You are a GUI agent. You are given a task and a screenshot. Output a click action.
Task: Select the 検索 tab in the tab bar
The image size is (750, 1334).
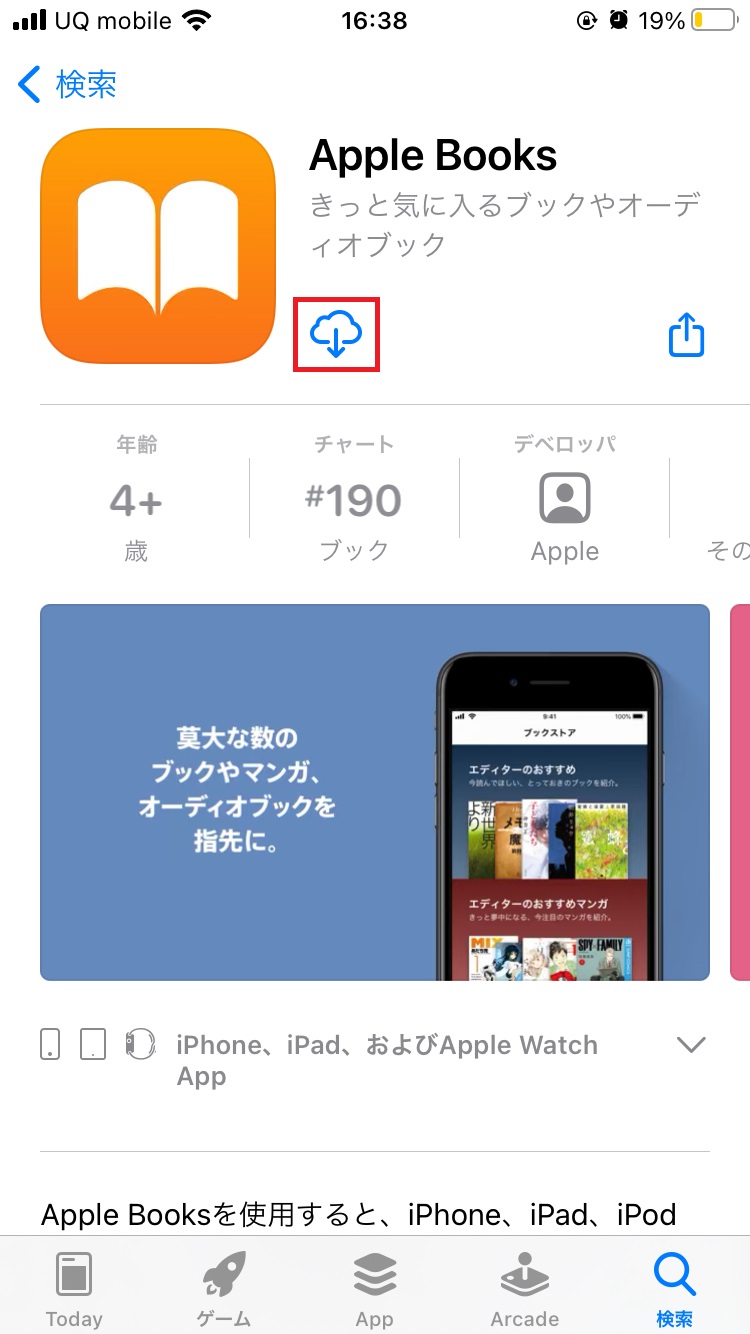pos(674,1288)
